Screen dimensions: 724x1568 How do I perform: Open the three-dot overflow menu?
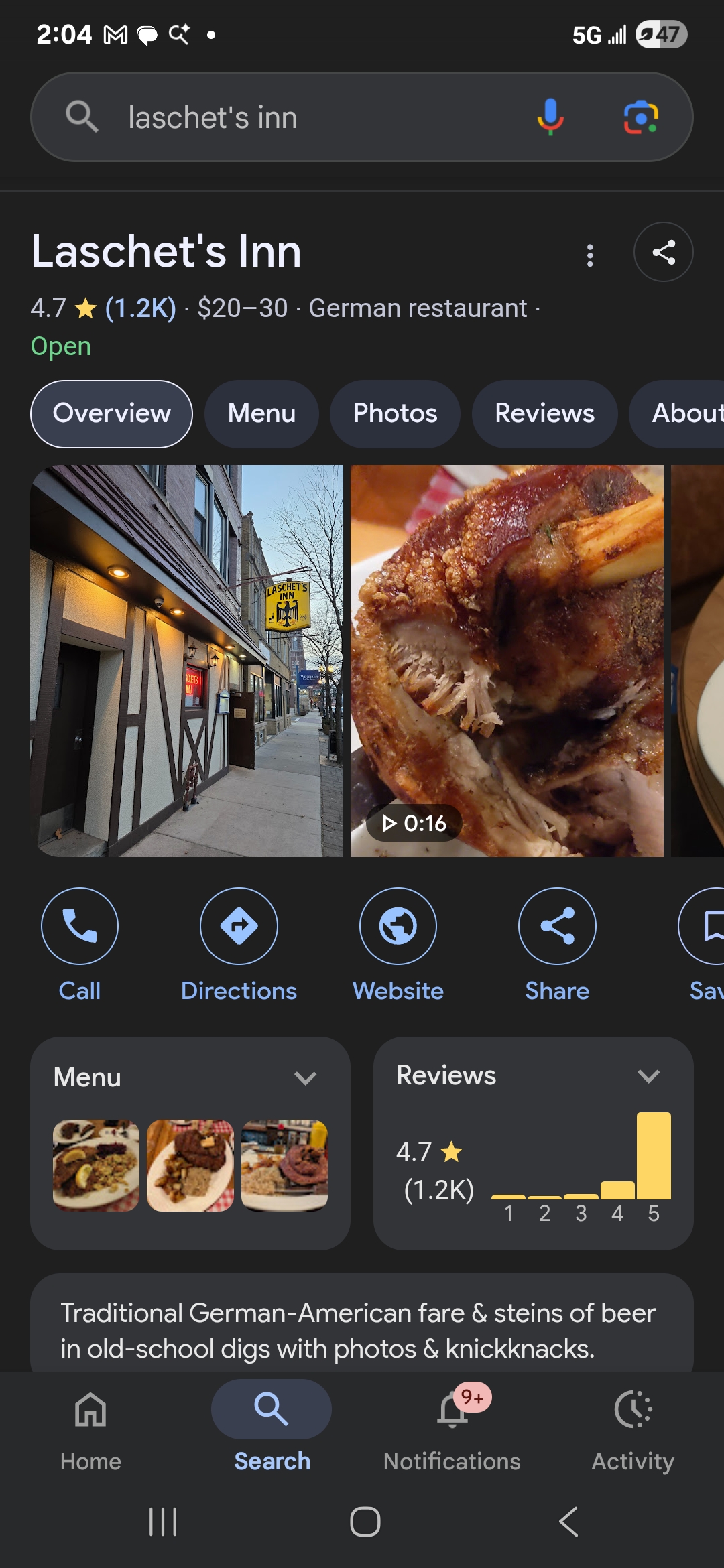(590, 255)
